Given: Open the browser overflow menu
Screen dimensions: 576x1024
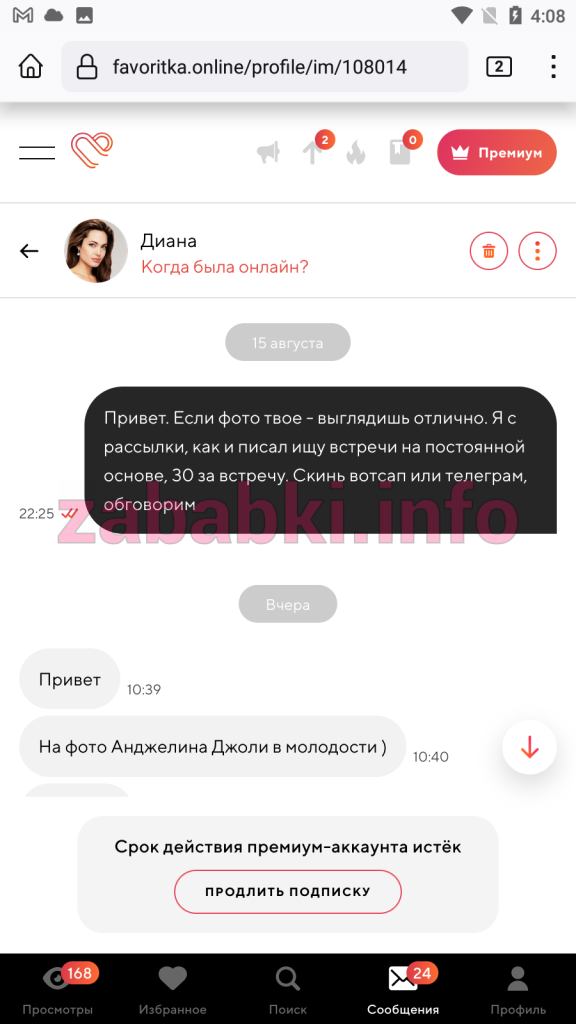Looking at the screenshot, I should tap(553, 67).
